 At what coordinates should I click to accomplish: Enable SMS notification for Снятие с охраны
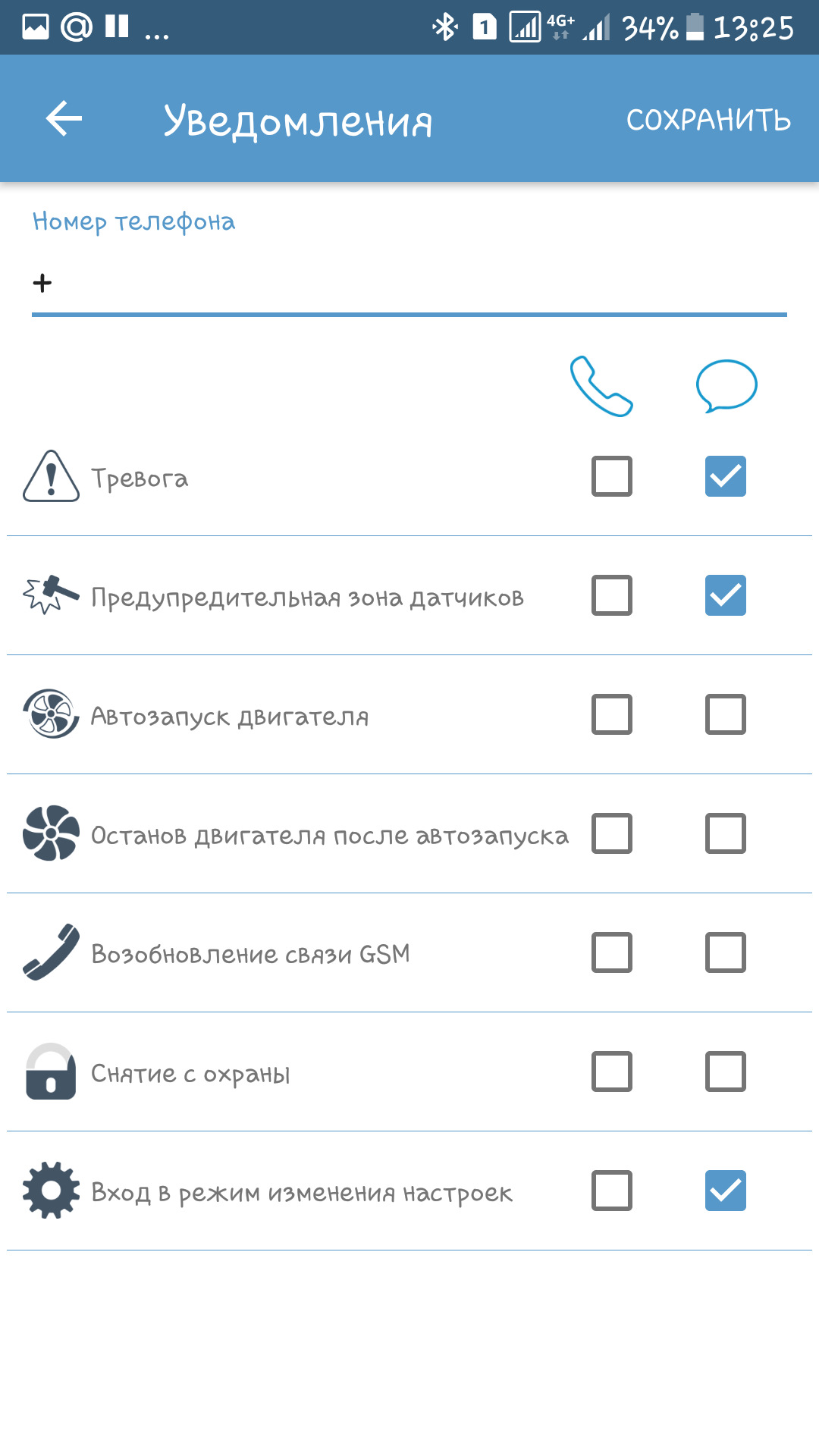coord(726,1072)
